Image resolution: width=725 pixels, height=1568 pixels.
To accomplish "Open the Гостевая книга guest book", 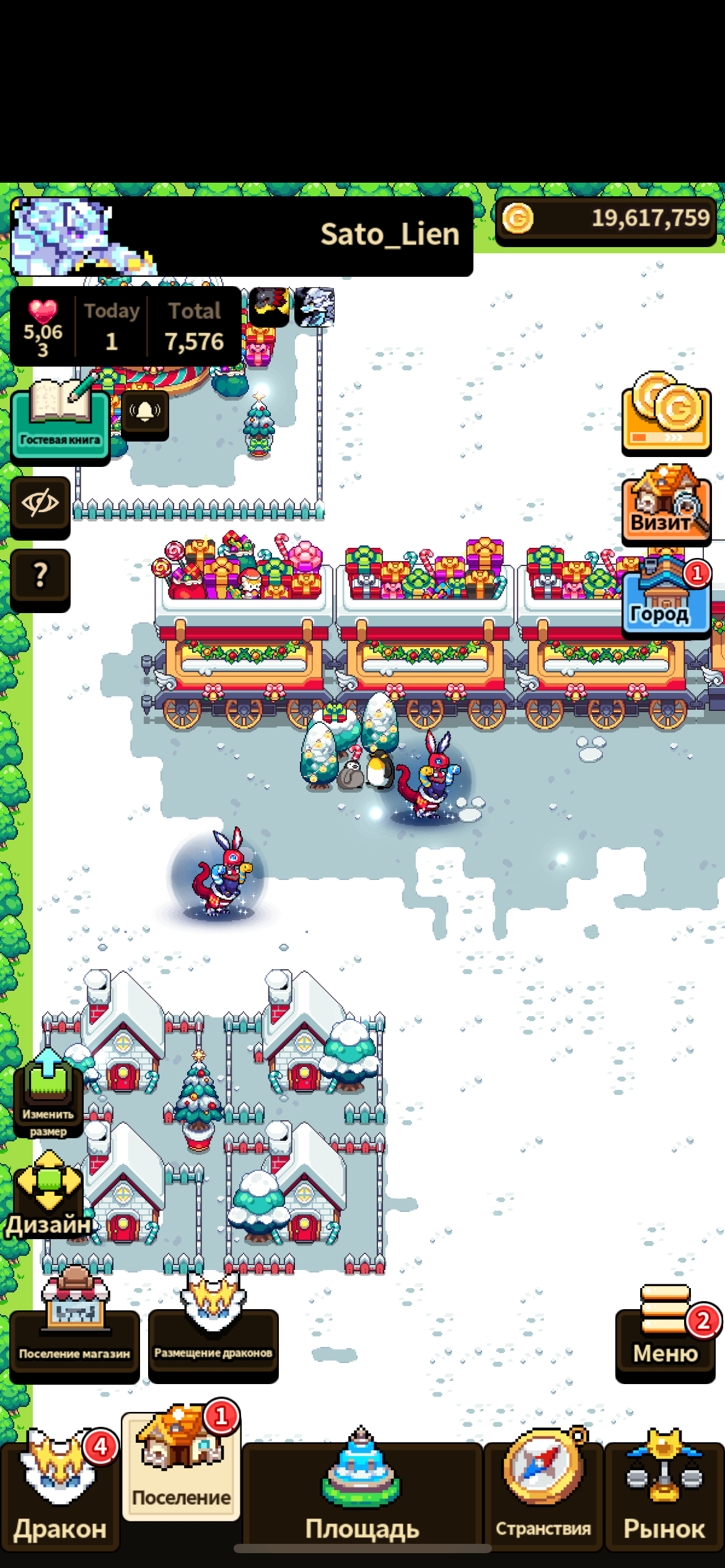I will (60, 421).
